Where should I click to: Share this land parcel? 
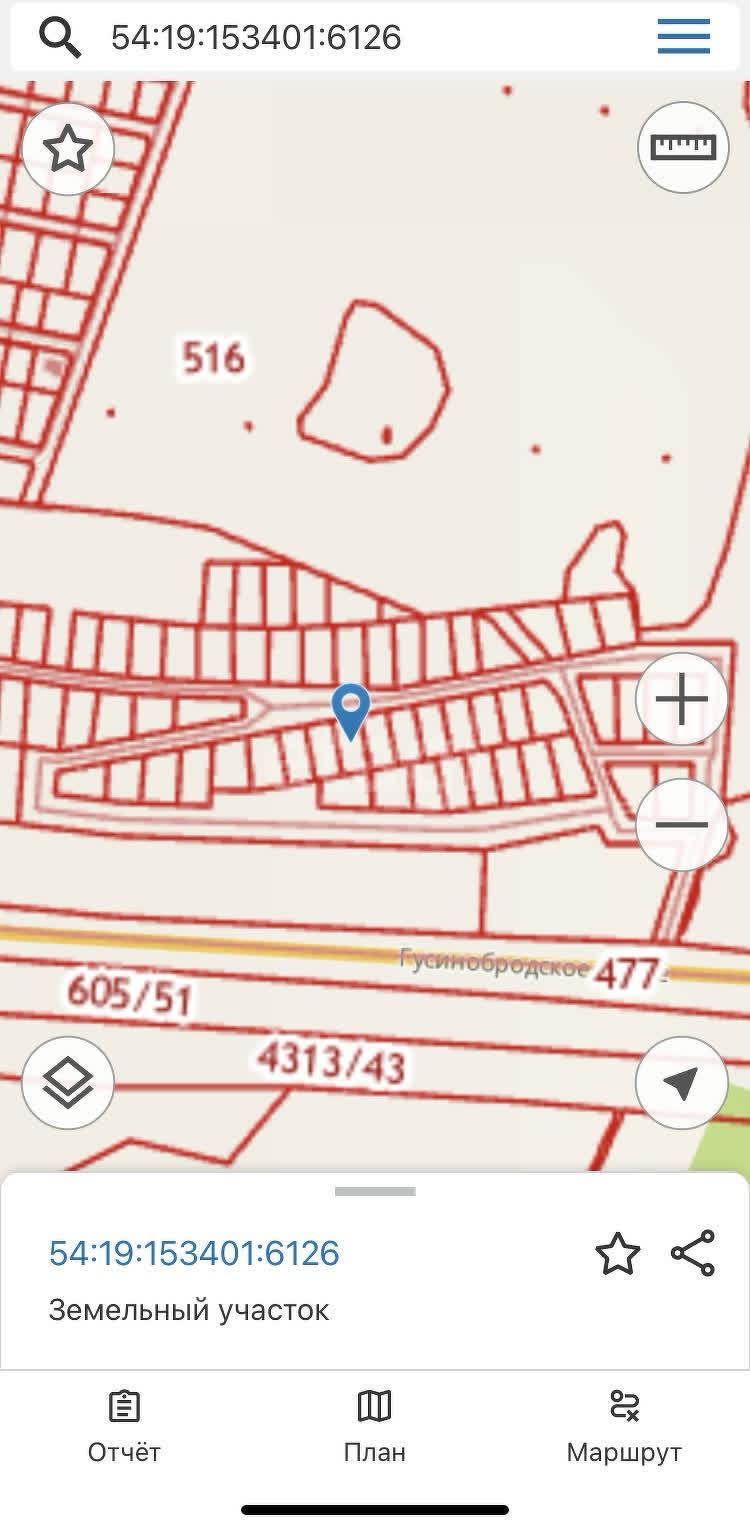point(693,1254)
